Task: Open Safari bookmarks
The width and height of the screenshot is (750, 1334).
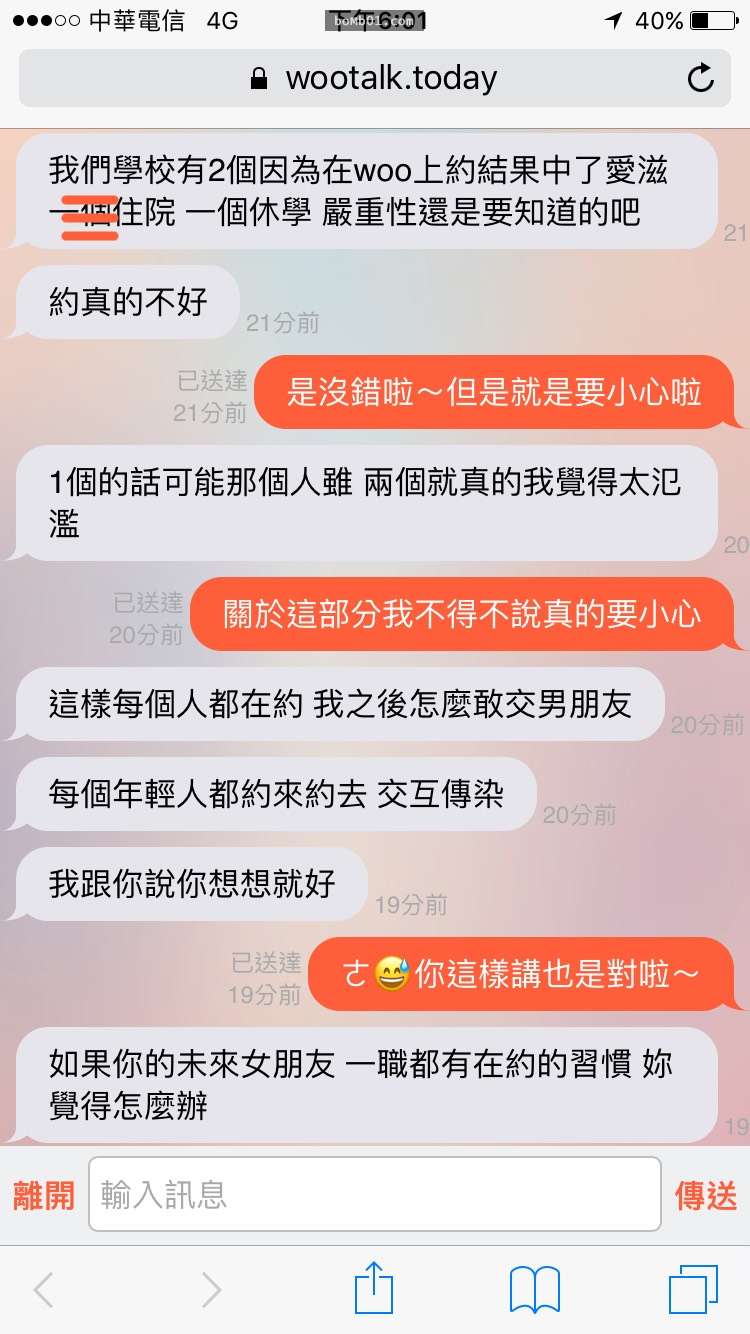Action: tap(534, 1290)
